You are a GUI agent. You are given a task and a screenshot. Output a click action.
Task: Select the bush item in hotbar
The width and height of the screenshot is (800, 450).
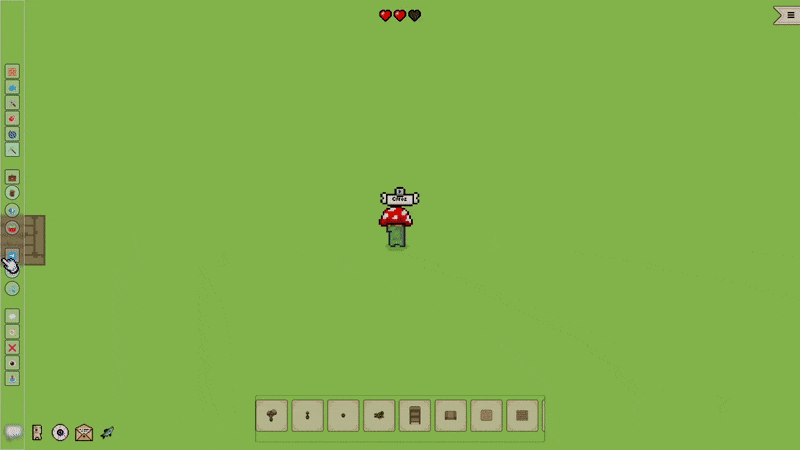[379, 415]
